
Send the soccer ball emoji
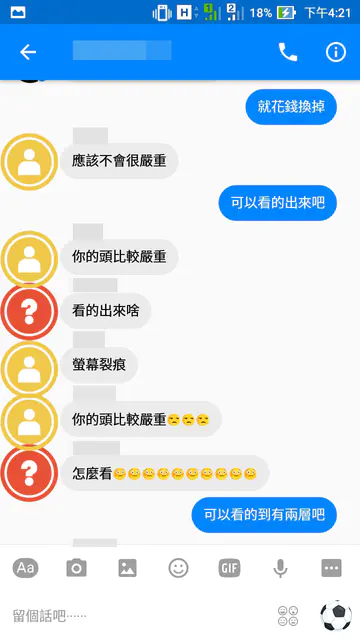click(x=336, y=616)
